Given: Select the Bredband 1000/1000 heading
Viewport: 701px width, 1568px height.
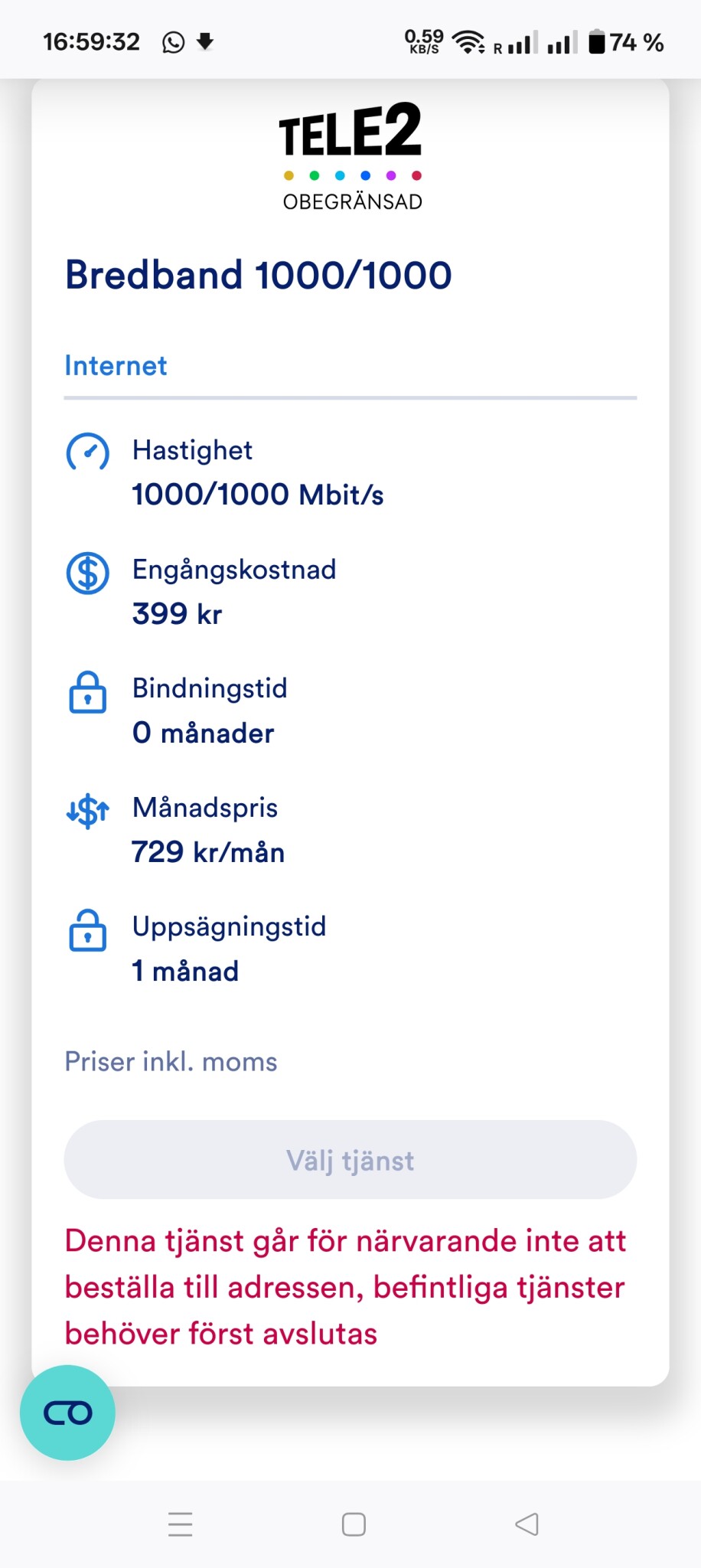Looking at the screenshot, I should point(258,276).
